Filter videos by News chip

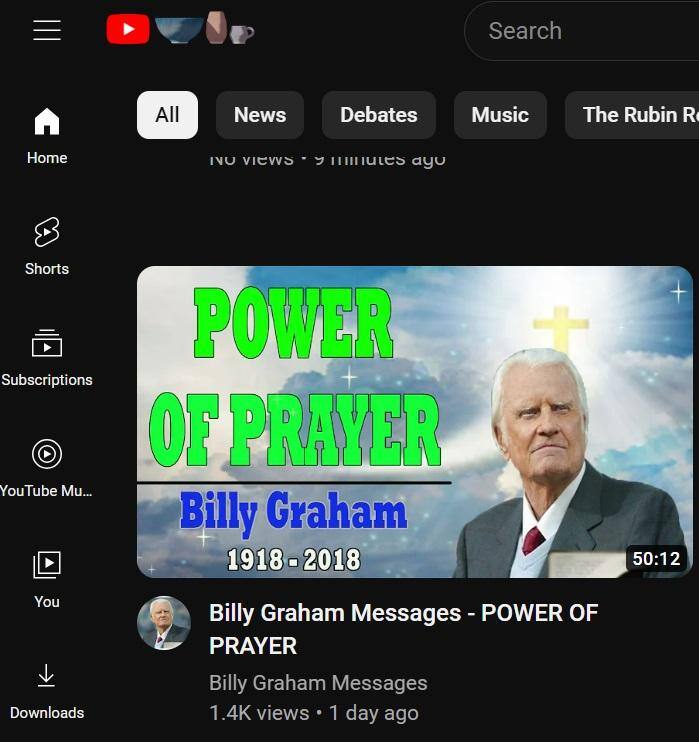[260, 115]
